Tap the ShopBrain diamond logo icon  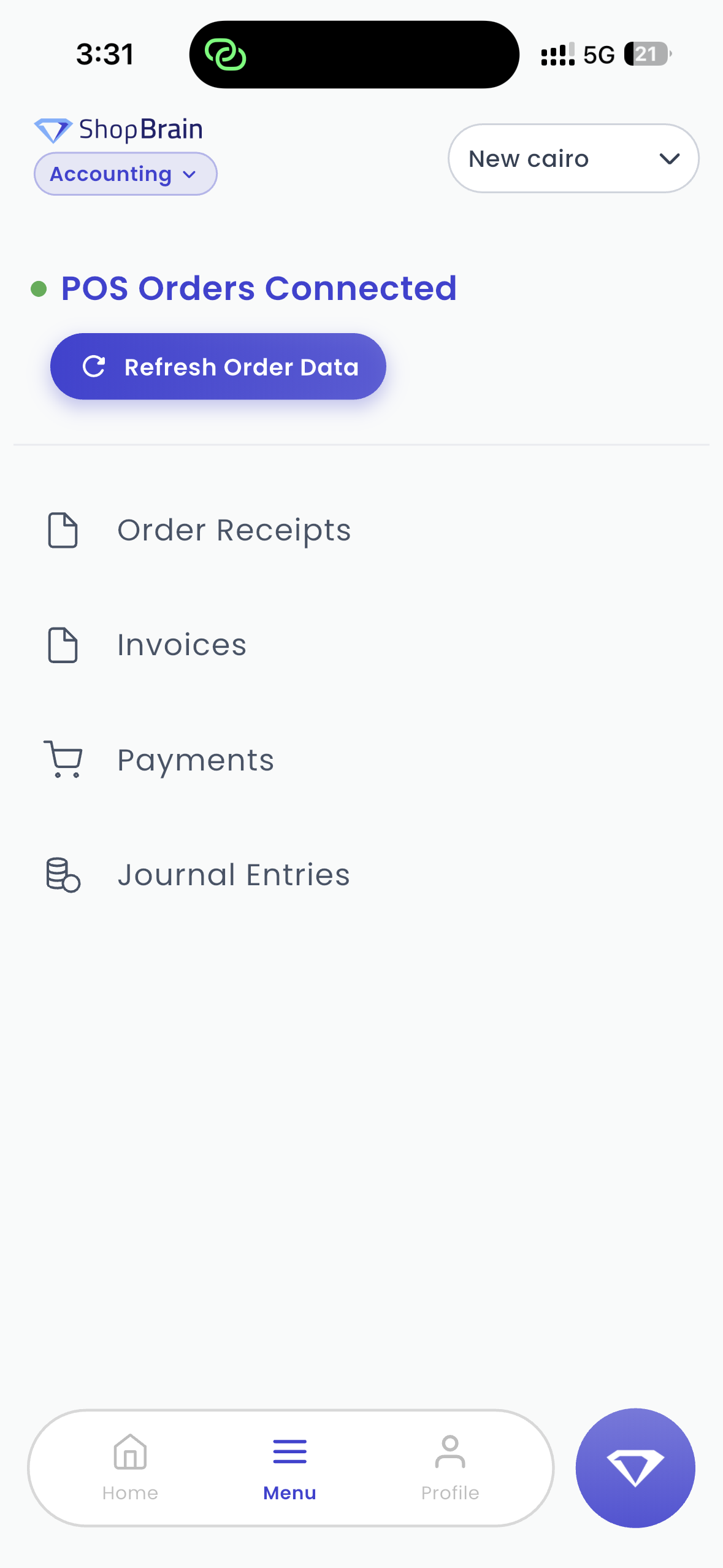(54, 129)
